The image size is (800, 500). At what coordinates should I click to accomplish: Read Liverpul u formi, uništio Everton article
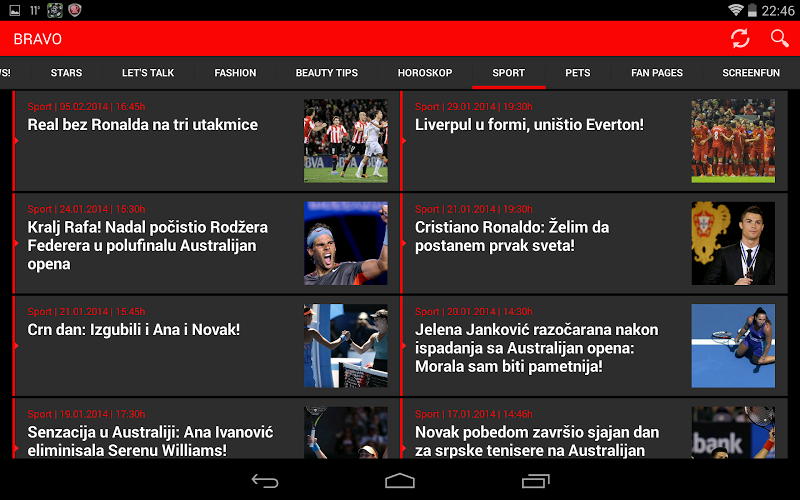(x=529, y=125)
